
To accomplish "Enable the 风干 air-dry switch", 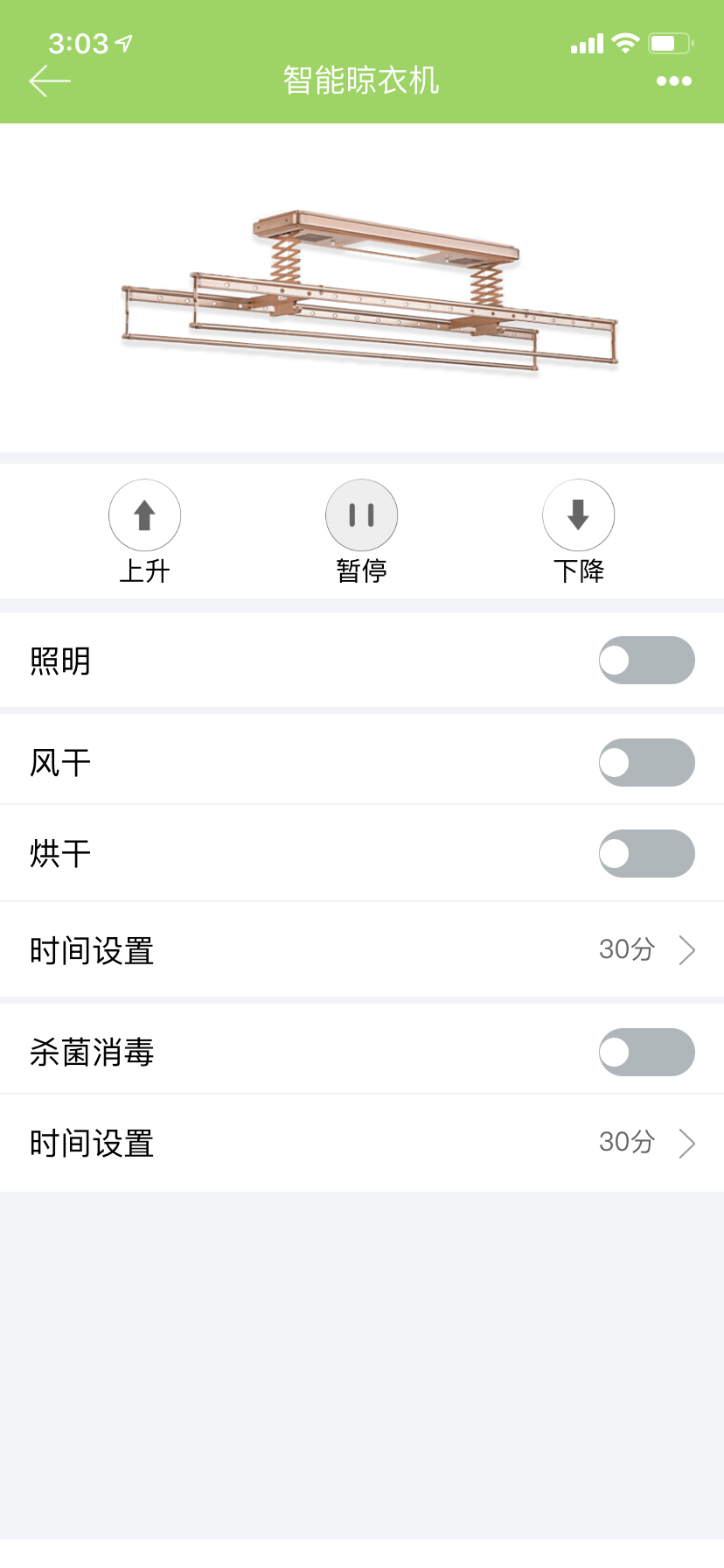I will (x=646, y=763).
